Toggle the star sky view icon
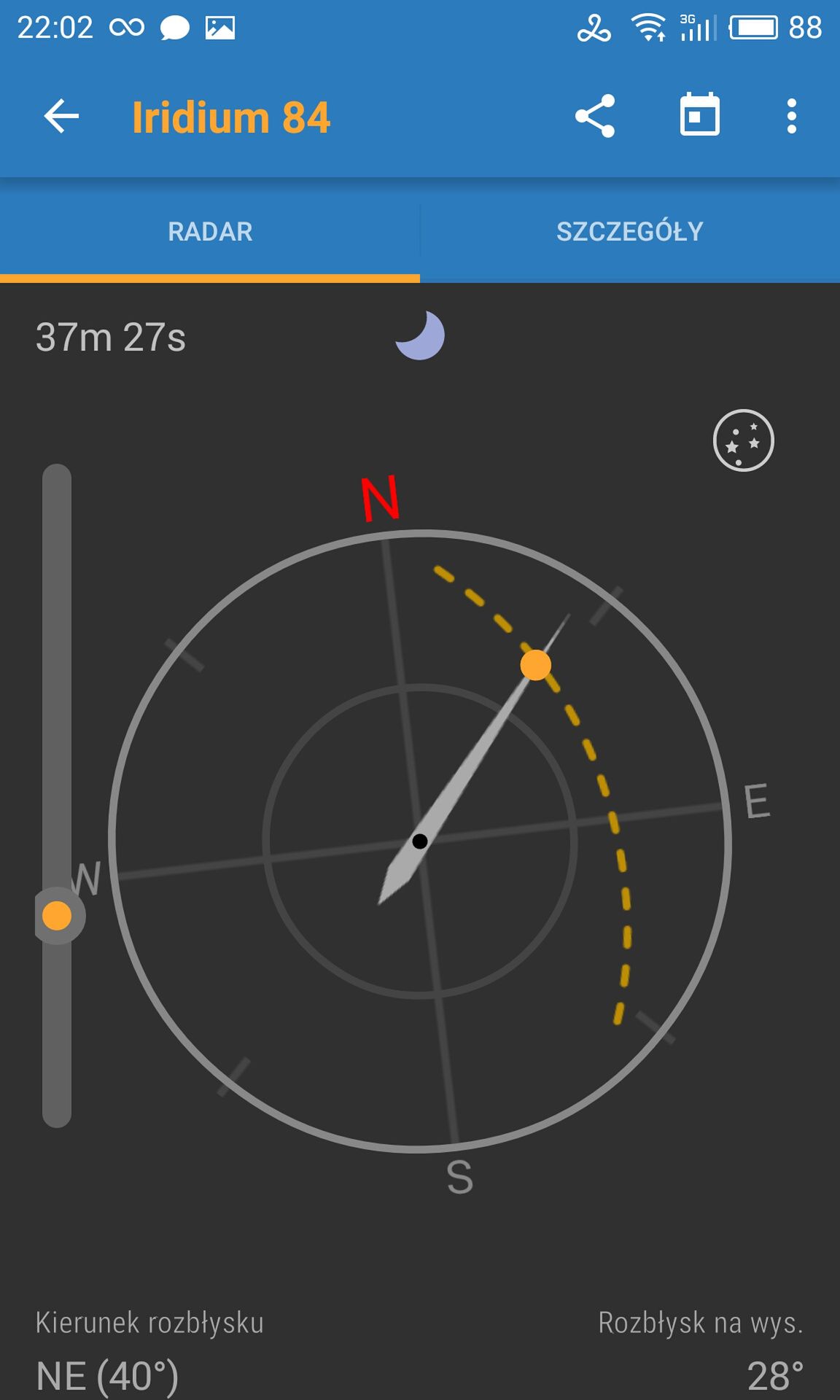 tap(743, 440)
